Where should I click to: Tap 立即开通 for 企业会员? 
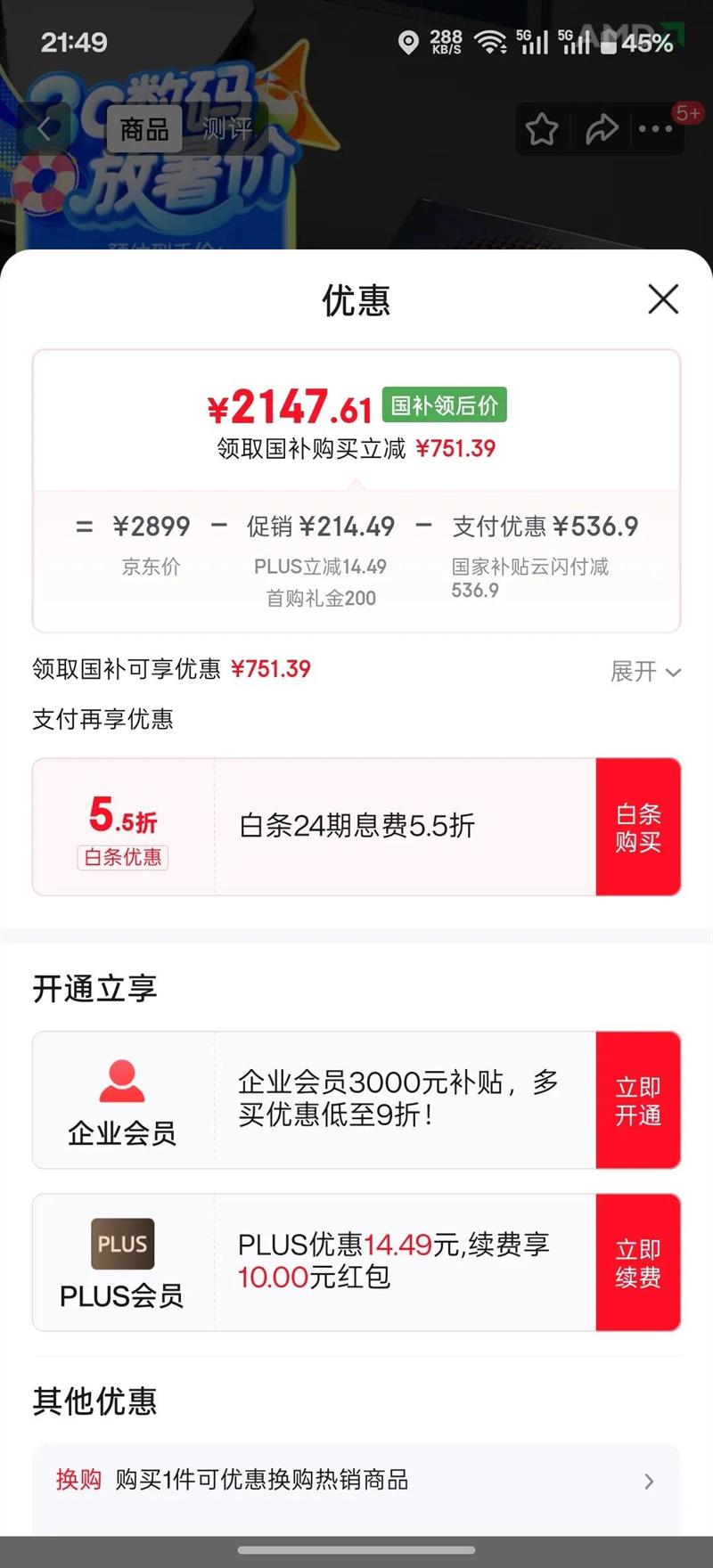(638, 1100)
